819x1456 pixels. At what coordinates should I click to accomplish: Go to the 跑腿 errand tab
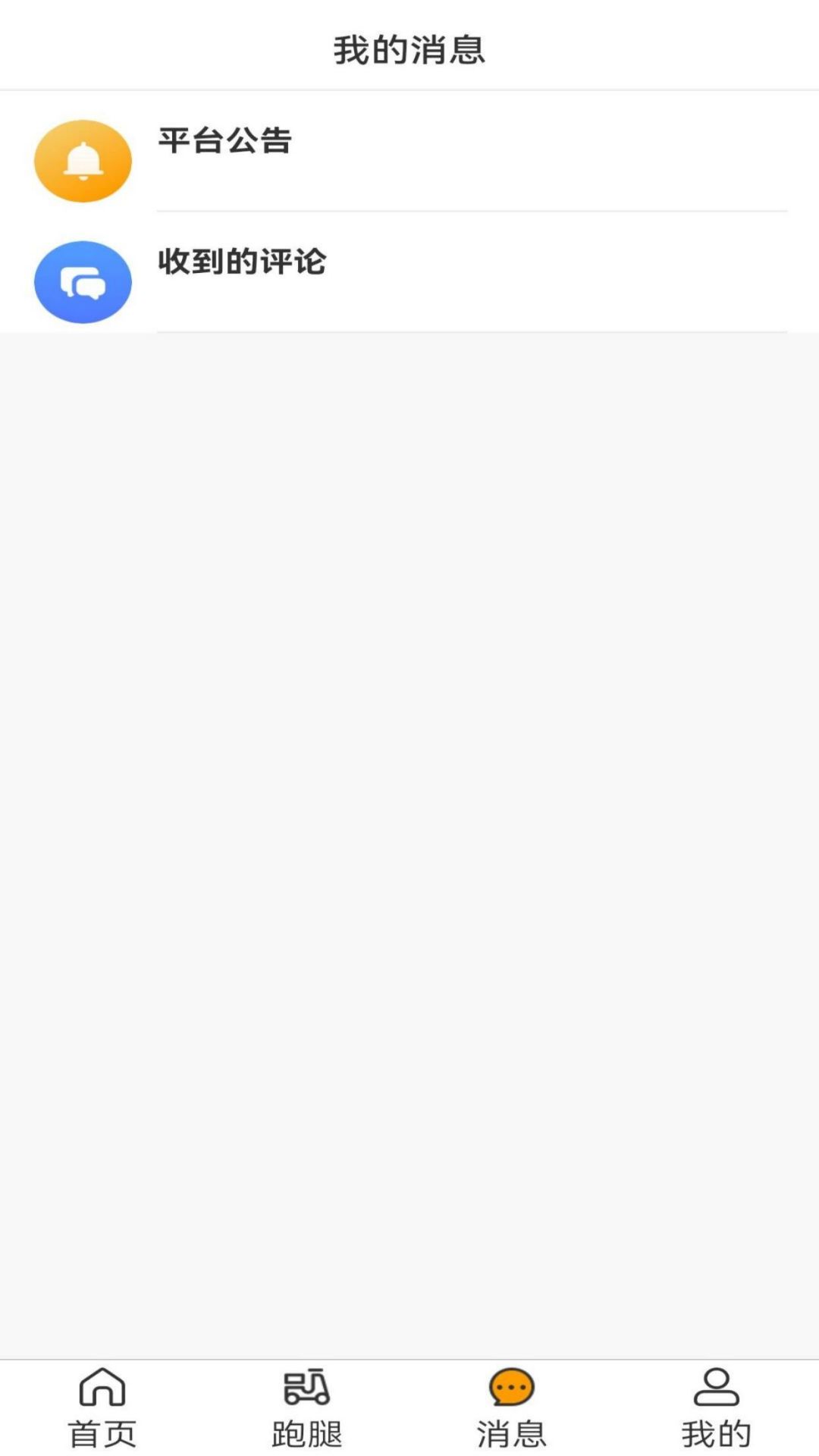pos(307,1408)
